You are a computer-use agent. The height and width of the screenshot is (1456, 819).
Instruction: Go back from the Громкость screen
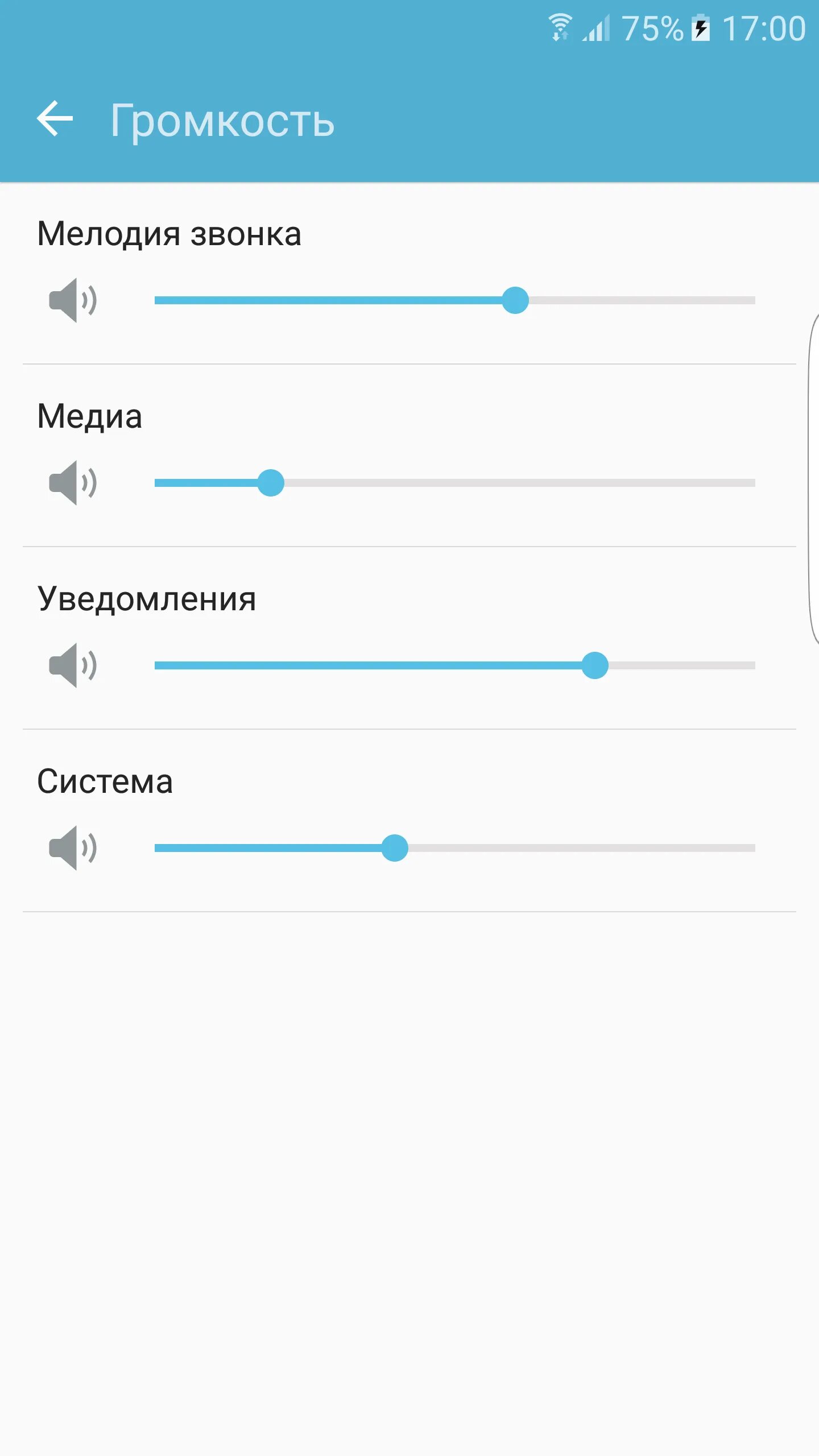(x=55, y=119)
